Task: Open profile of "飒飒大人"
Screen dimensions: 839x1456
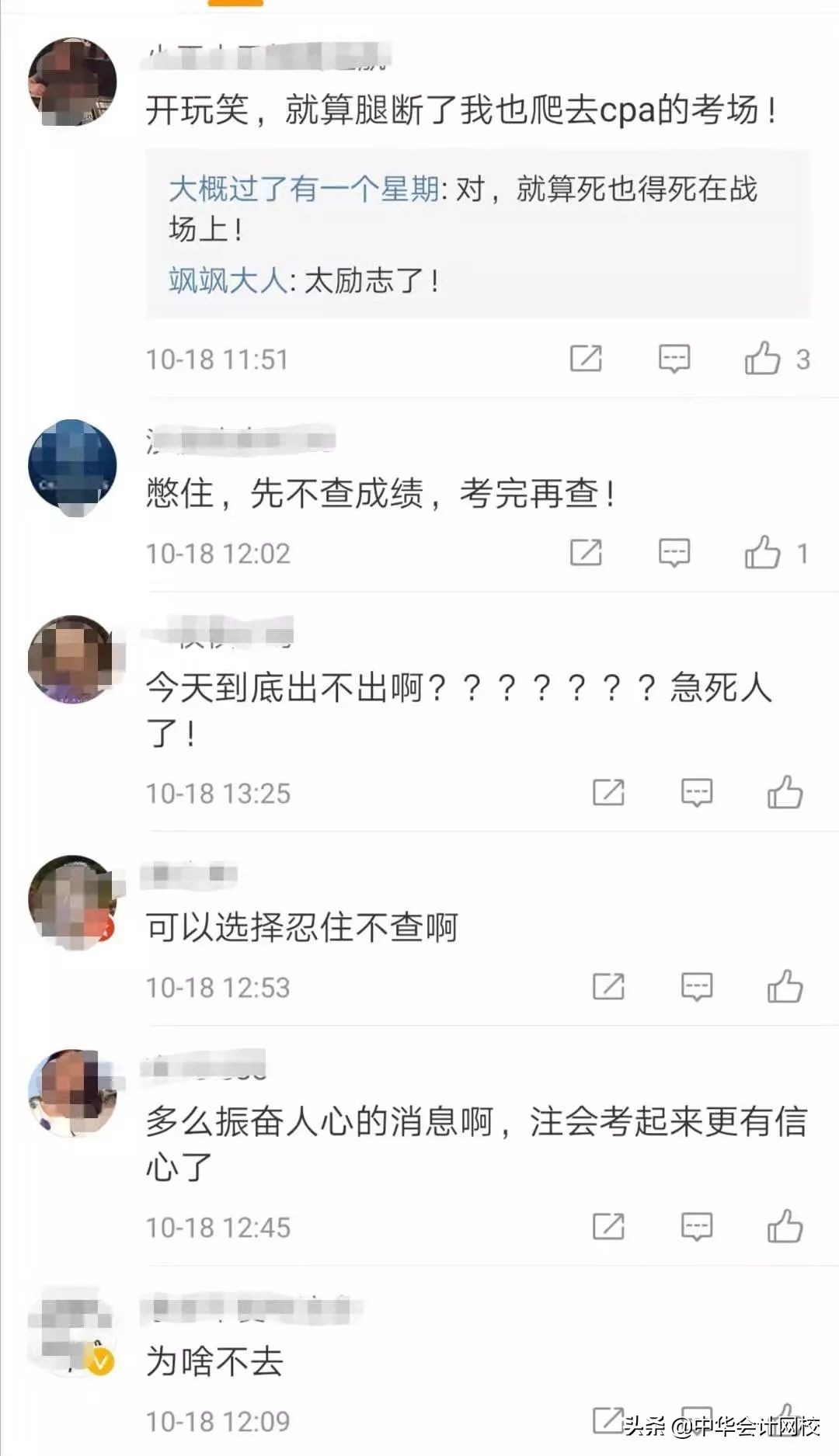Action: [225, 280]
